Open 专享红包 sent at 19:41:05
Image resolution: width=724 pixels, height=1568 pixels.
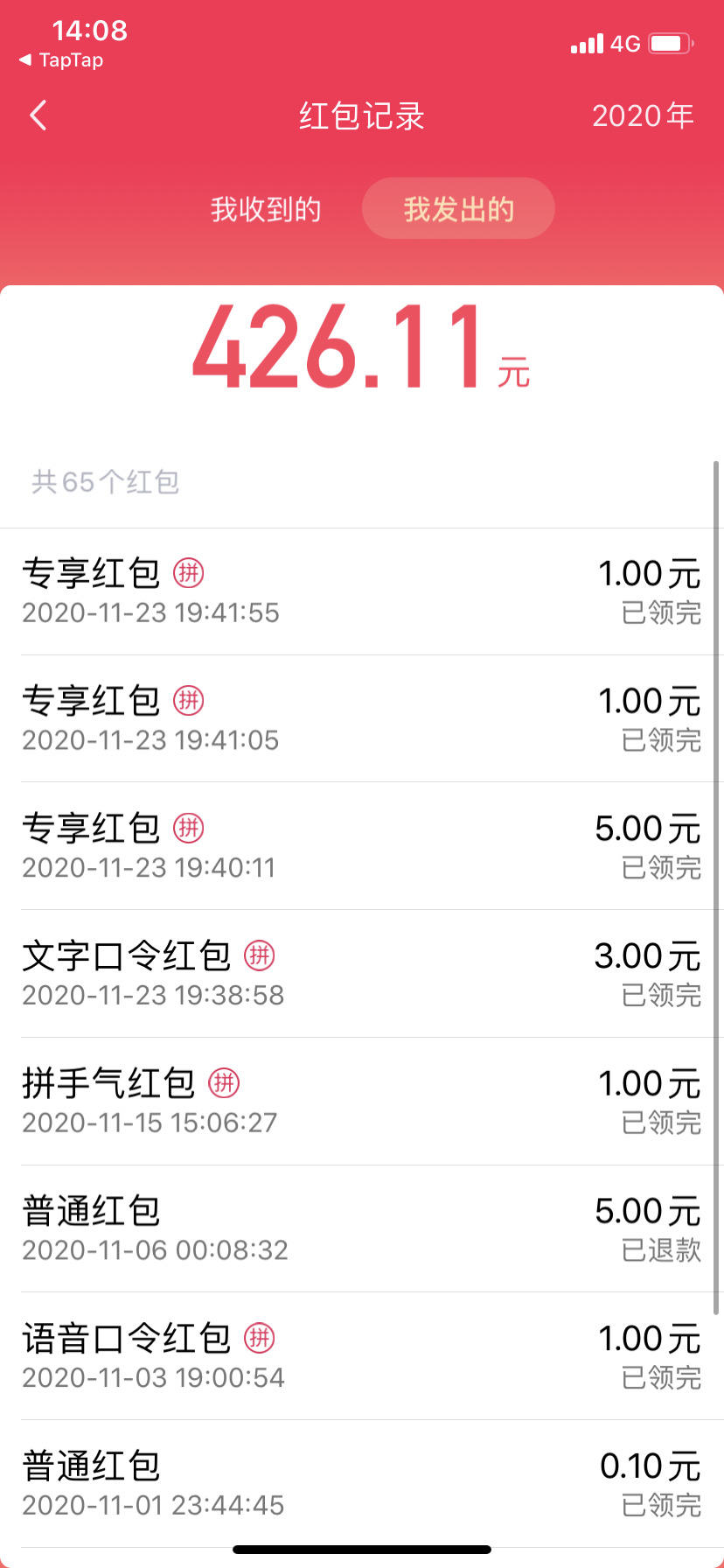(x=361, y=718)
